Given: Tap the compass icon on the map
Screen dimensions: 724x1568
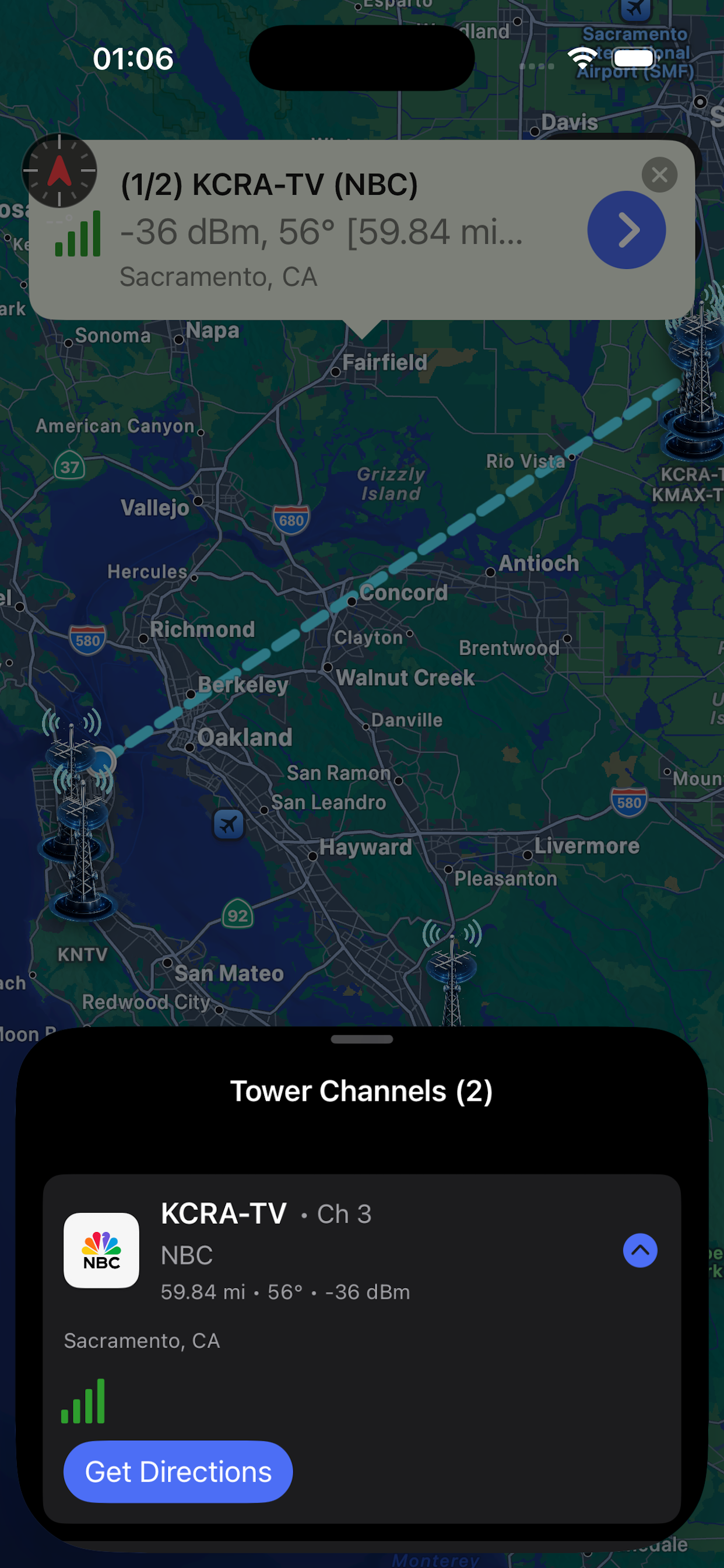Looking at the screenshot, I should [x=59, y=171].
